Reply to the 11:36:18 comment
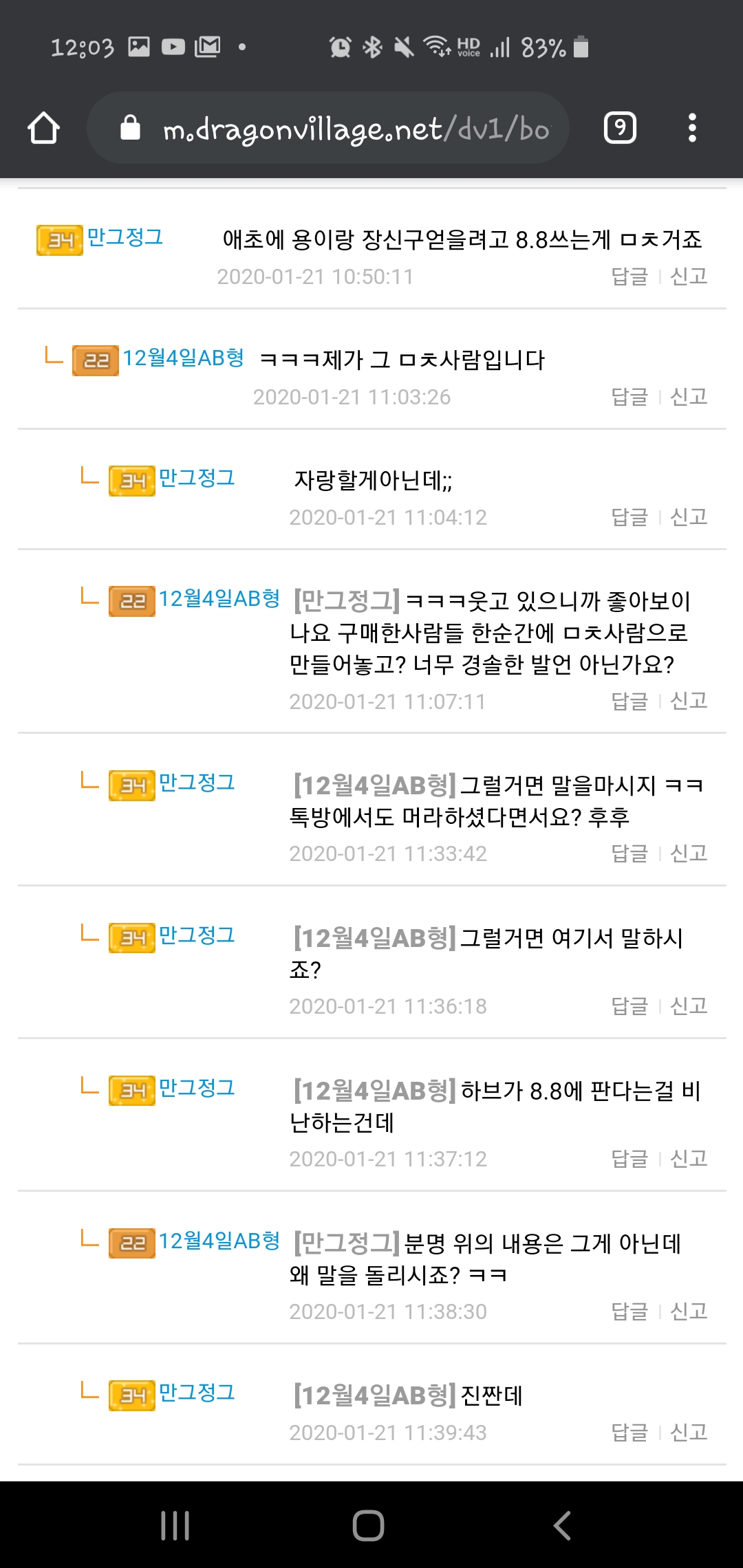The width and height of the screenshot is (743, 1568). point(629,1006)
